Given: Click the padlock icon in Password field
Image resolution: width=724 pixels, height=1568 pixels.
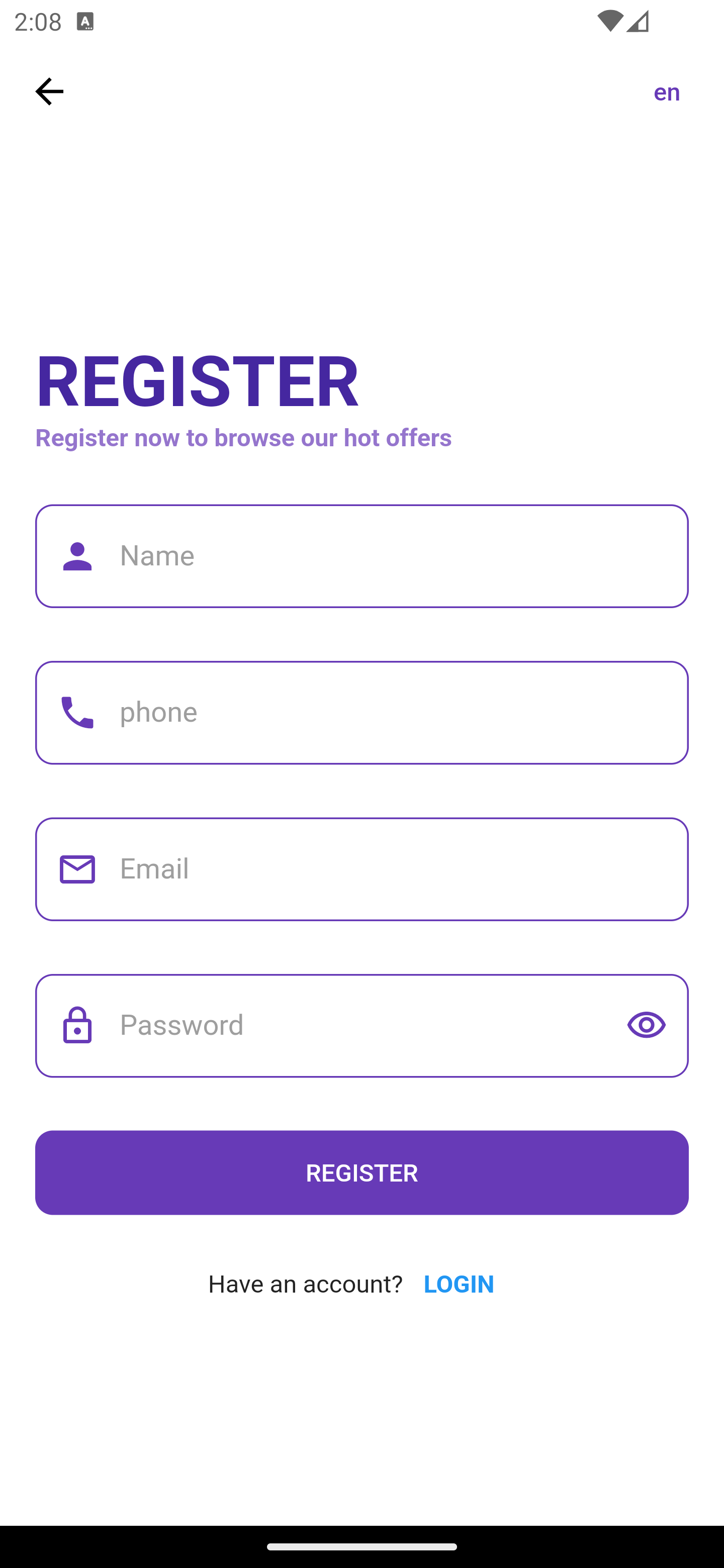Looking at the screenshot, I should (77, 1025).
